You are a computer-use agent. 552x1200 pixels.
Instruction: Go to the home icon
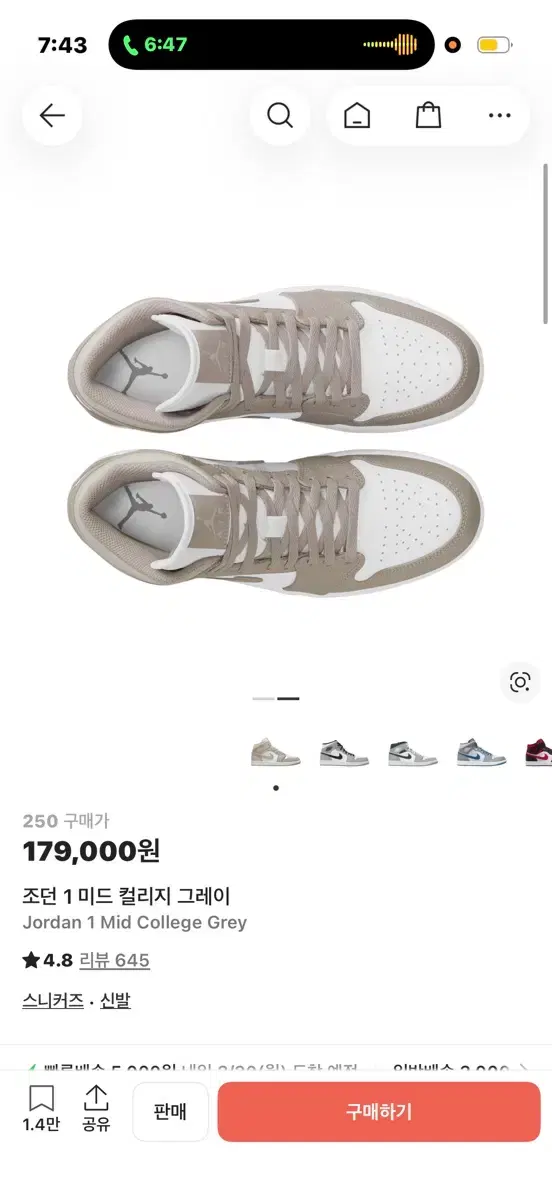click(356, 116)
